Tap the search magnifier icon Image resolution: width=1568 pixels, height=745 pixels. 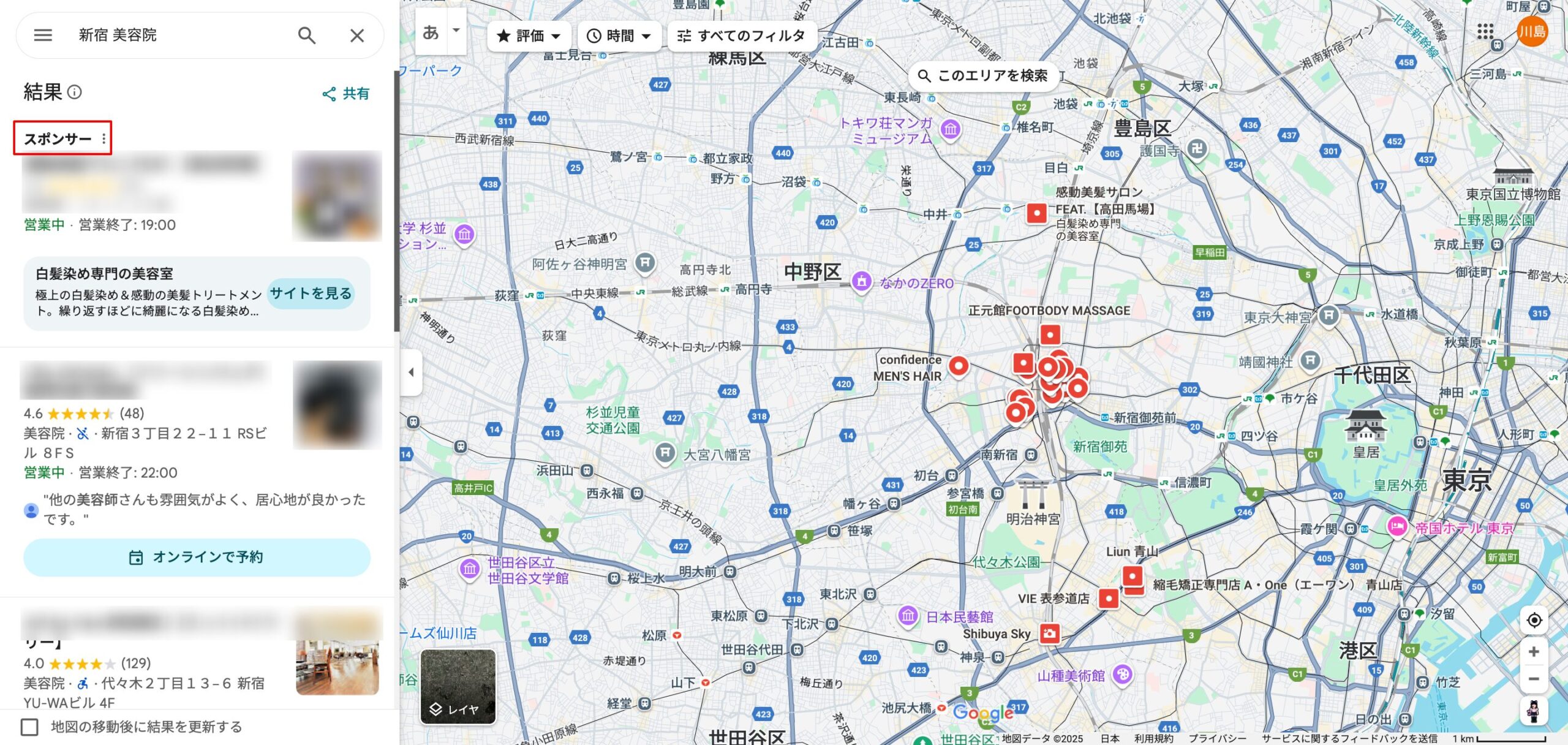pos(307,36)
